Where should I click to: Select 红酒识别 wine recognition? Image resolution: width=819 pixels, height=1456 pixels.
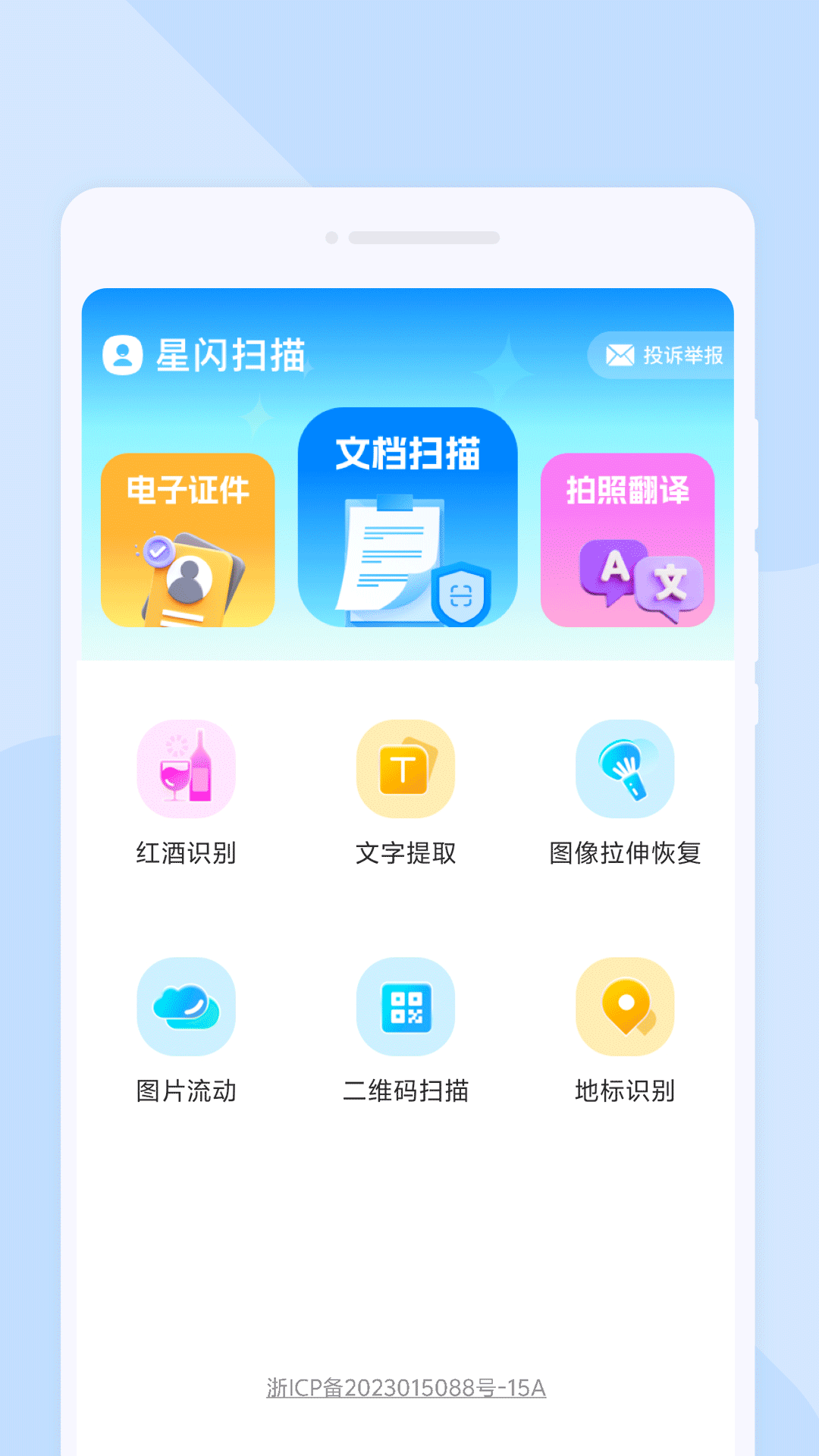187,769
